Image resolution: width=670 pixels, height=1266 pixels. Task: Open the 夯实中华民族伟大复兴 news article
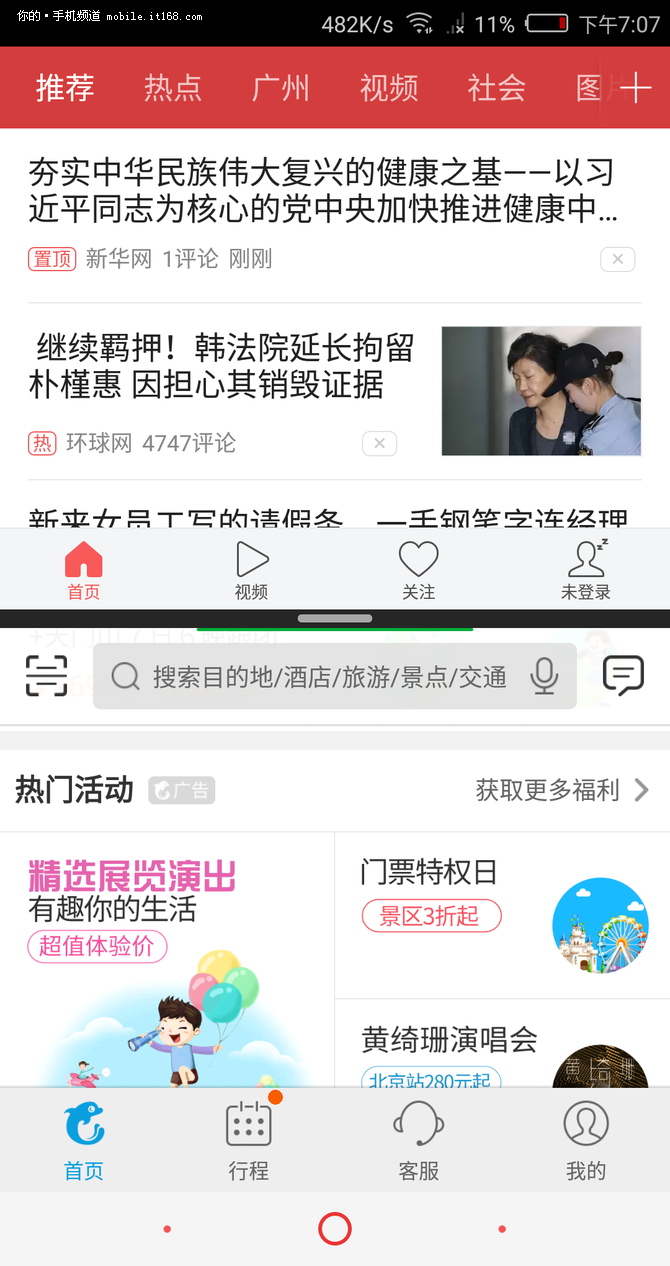(322, 191)
